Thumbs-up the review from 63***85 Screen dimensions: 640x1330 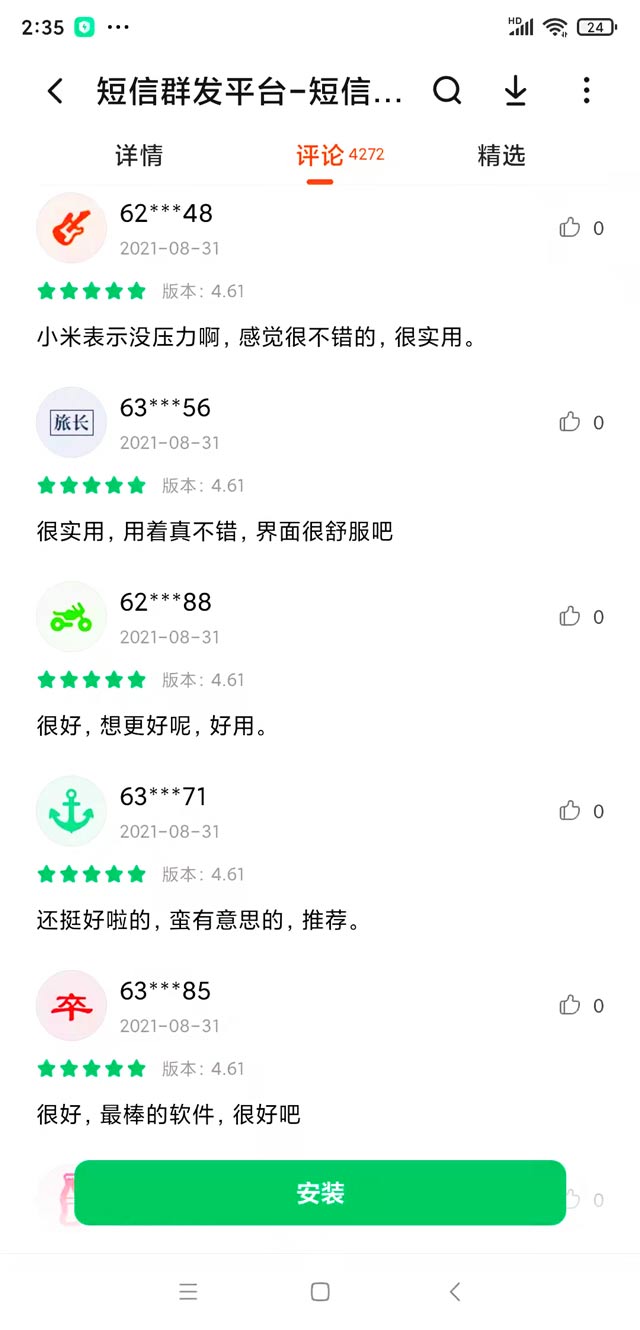570,1005
